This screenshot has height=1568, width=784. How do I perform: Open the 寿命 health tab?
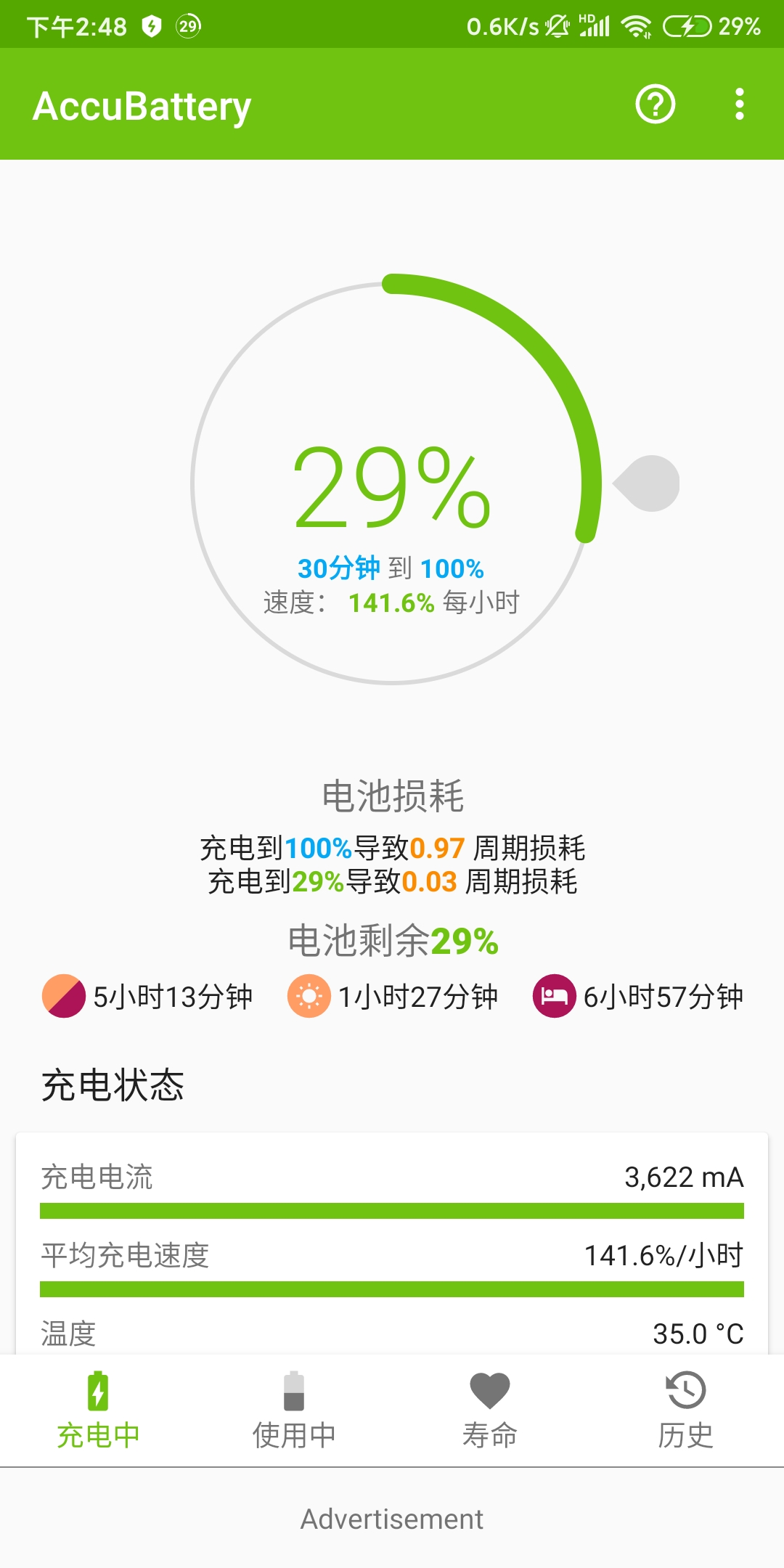490,1410
